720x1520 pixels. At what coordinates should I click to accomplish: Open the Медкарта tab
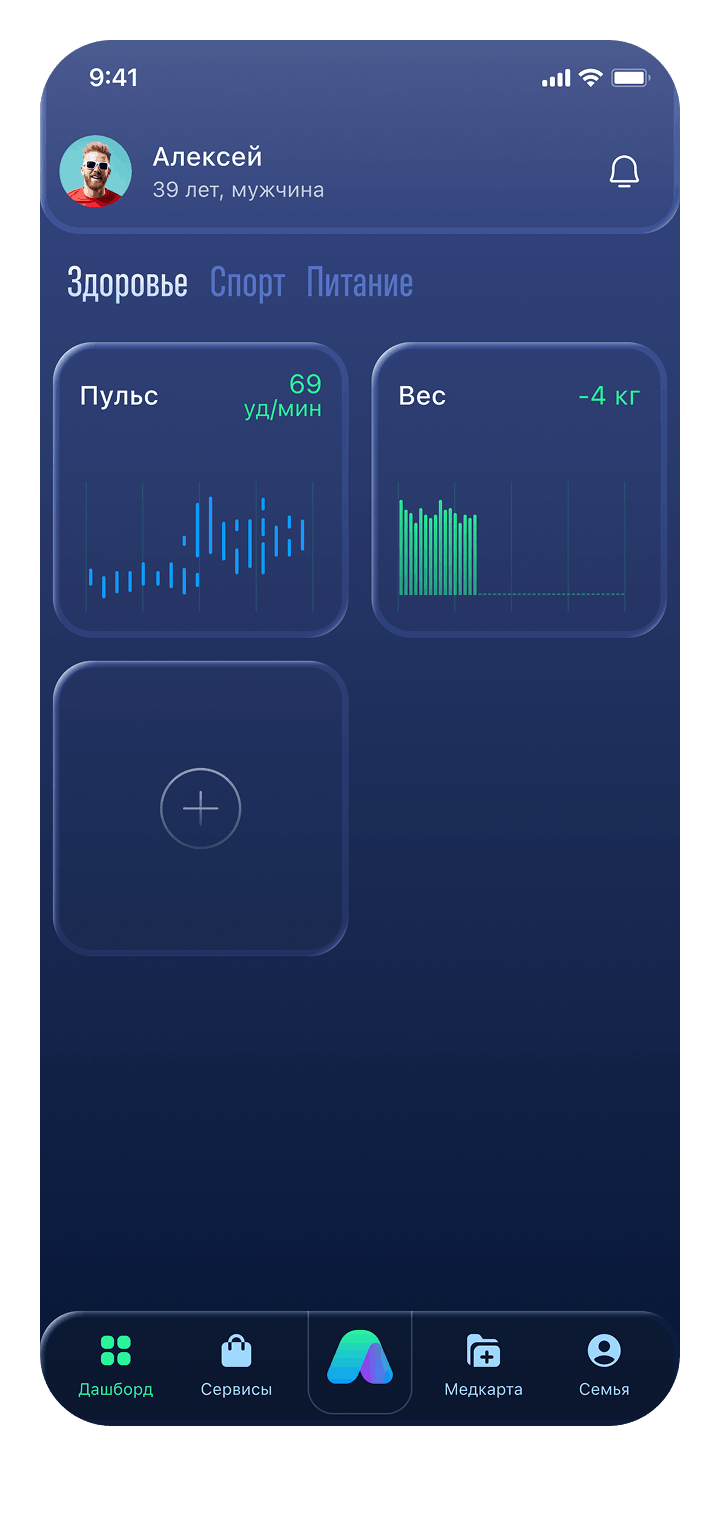(x=483, y=1366)
